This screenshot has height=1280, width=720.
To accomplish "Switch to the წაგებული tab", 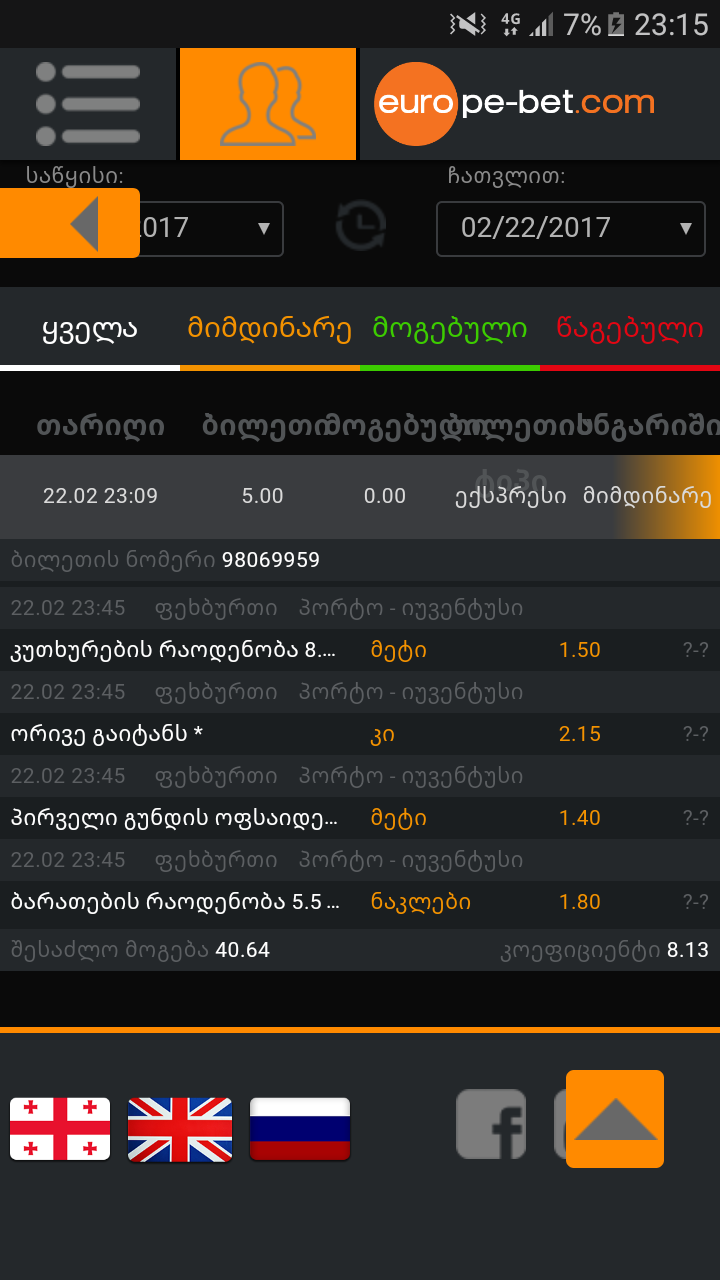I will (x=630, y=329).
